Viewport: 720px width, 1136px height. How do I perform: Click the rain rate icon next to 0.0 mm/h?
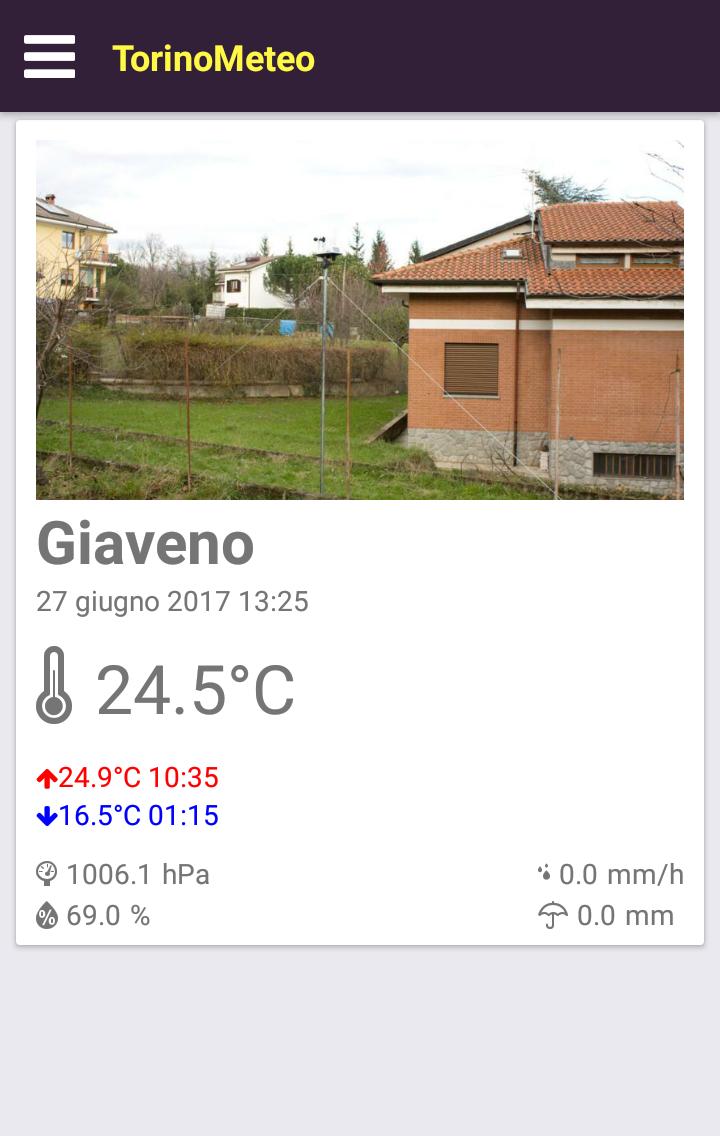point(545,874)
